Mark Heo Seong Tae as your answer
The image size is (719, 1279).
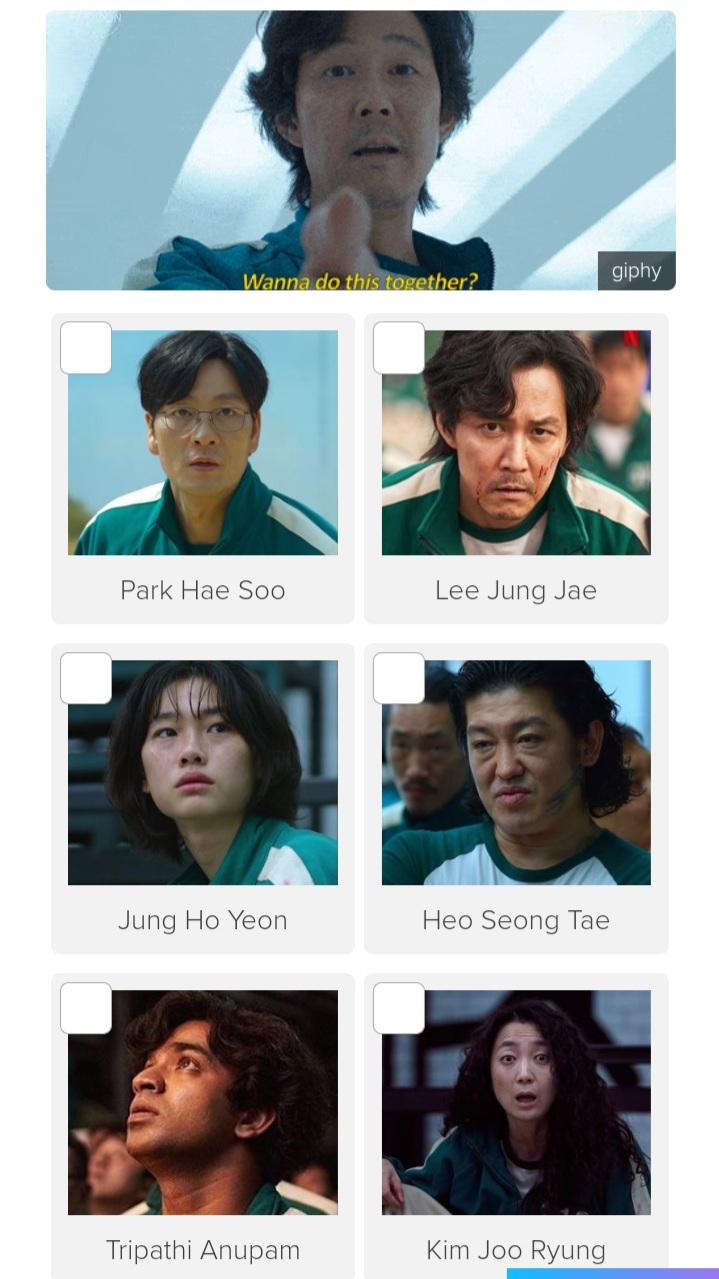[x=399, y=678]
